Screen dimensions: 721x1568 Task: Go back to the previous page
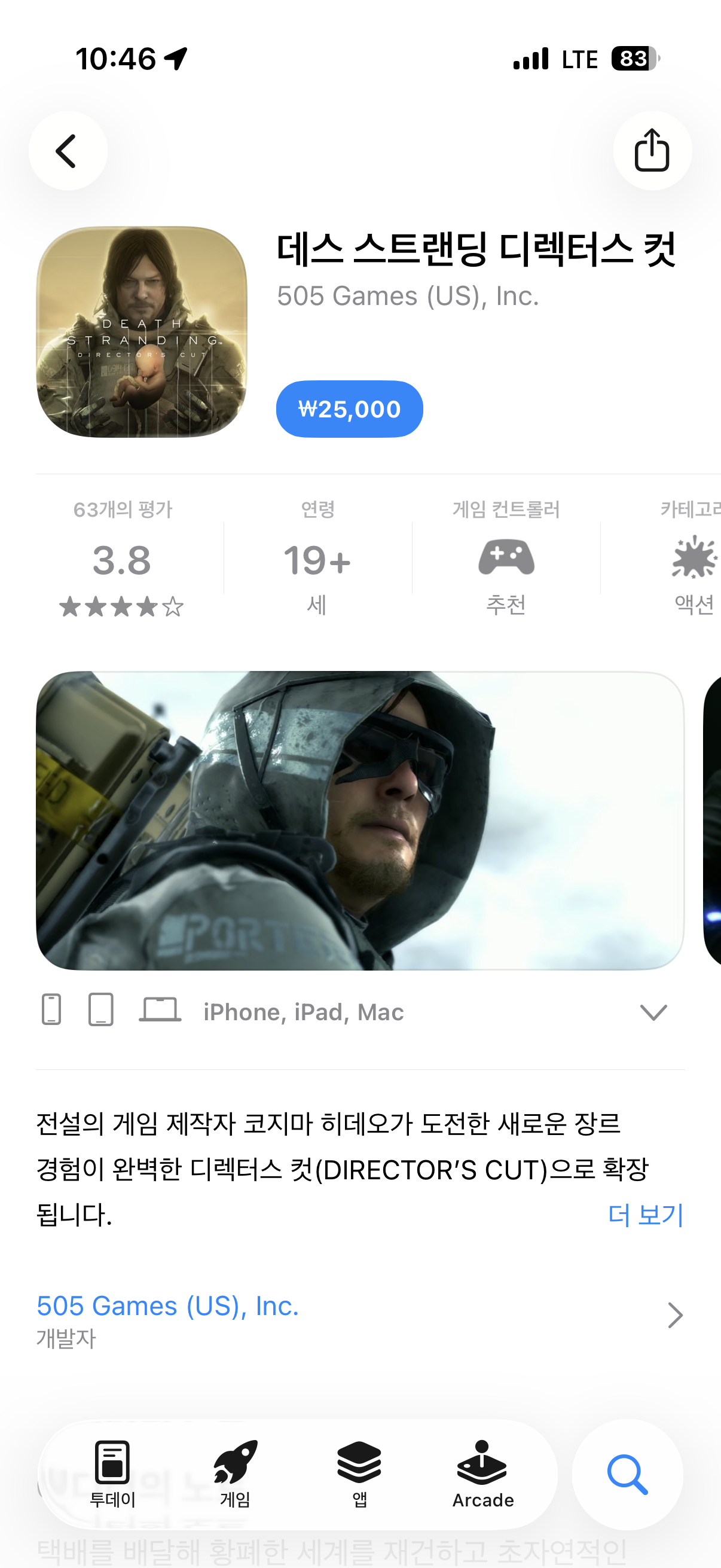tap(68, 150)
